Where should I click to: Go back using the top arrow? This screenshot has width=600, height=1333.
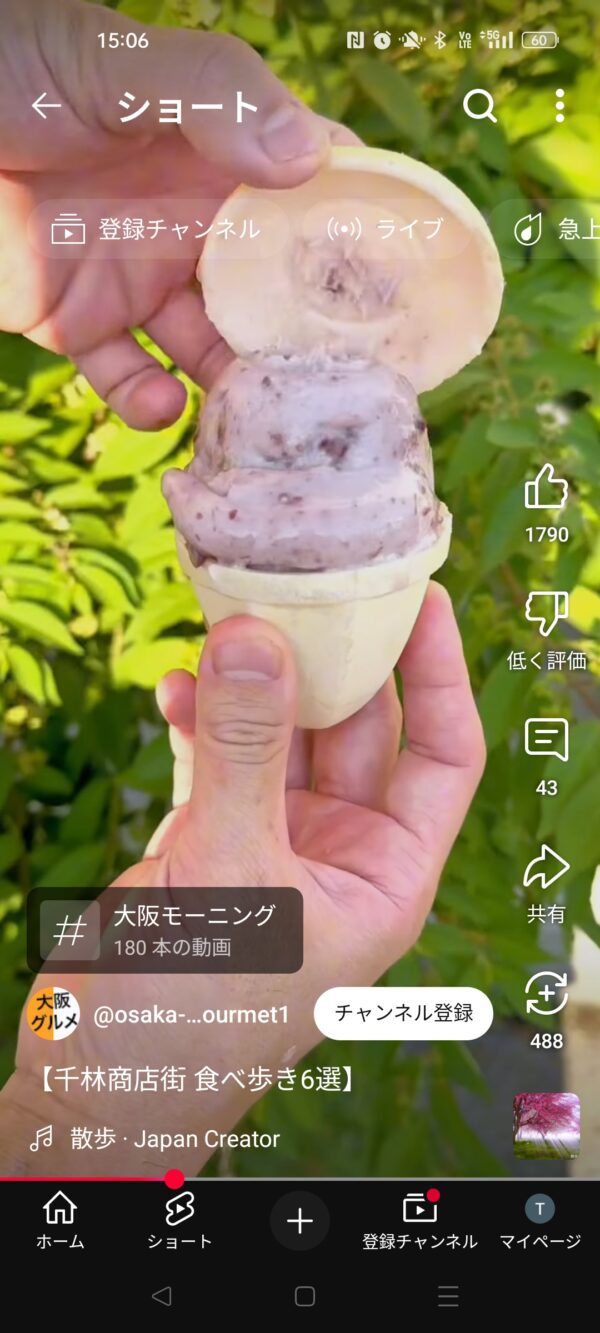click(46, 105)
